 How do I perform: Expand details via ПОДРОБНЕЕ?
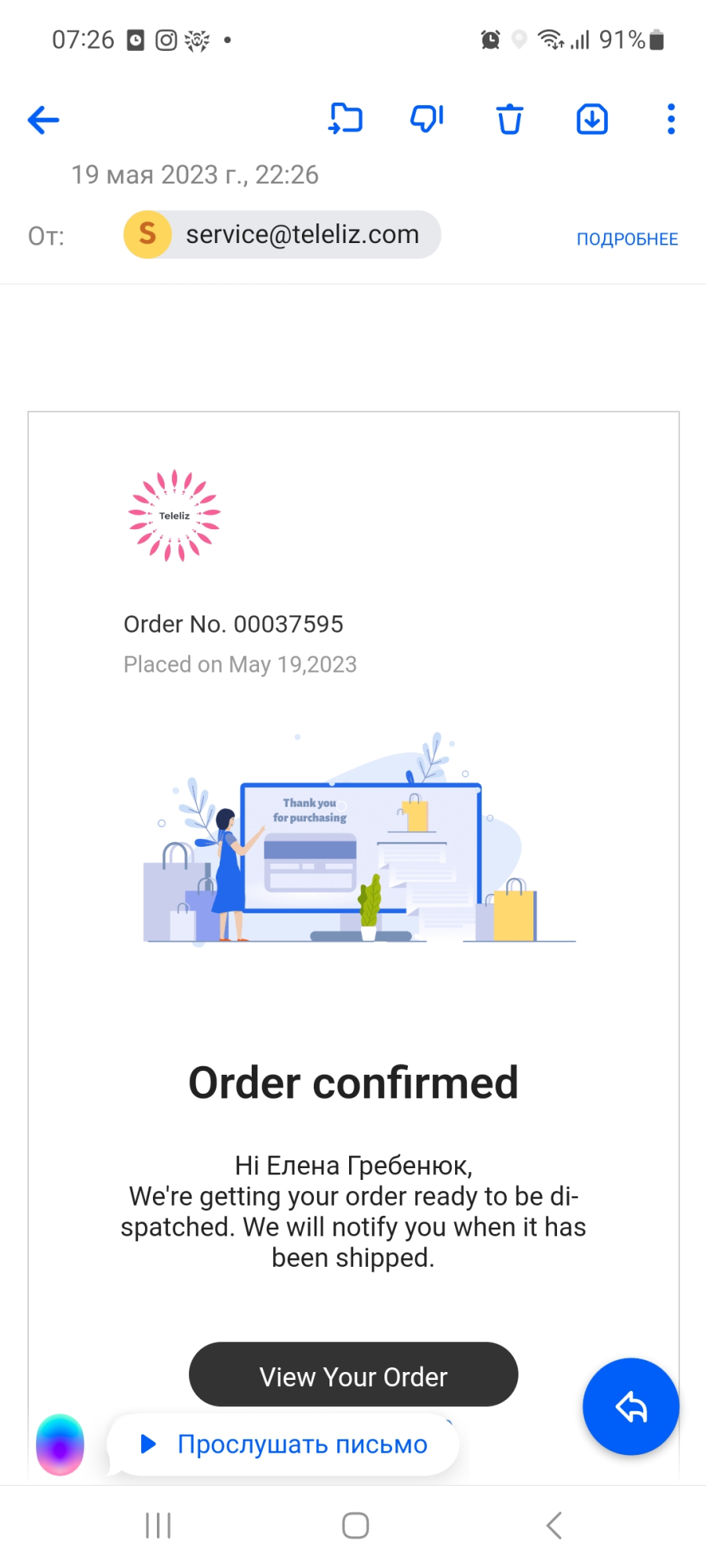click(628, 239)
